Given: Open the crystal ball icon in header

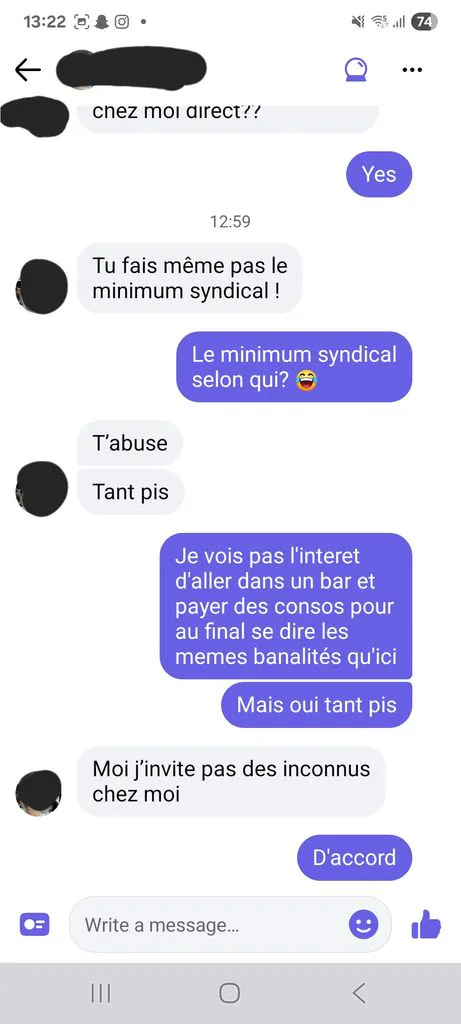Looking at the screenshot, I should coord(356,69).
